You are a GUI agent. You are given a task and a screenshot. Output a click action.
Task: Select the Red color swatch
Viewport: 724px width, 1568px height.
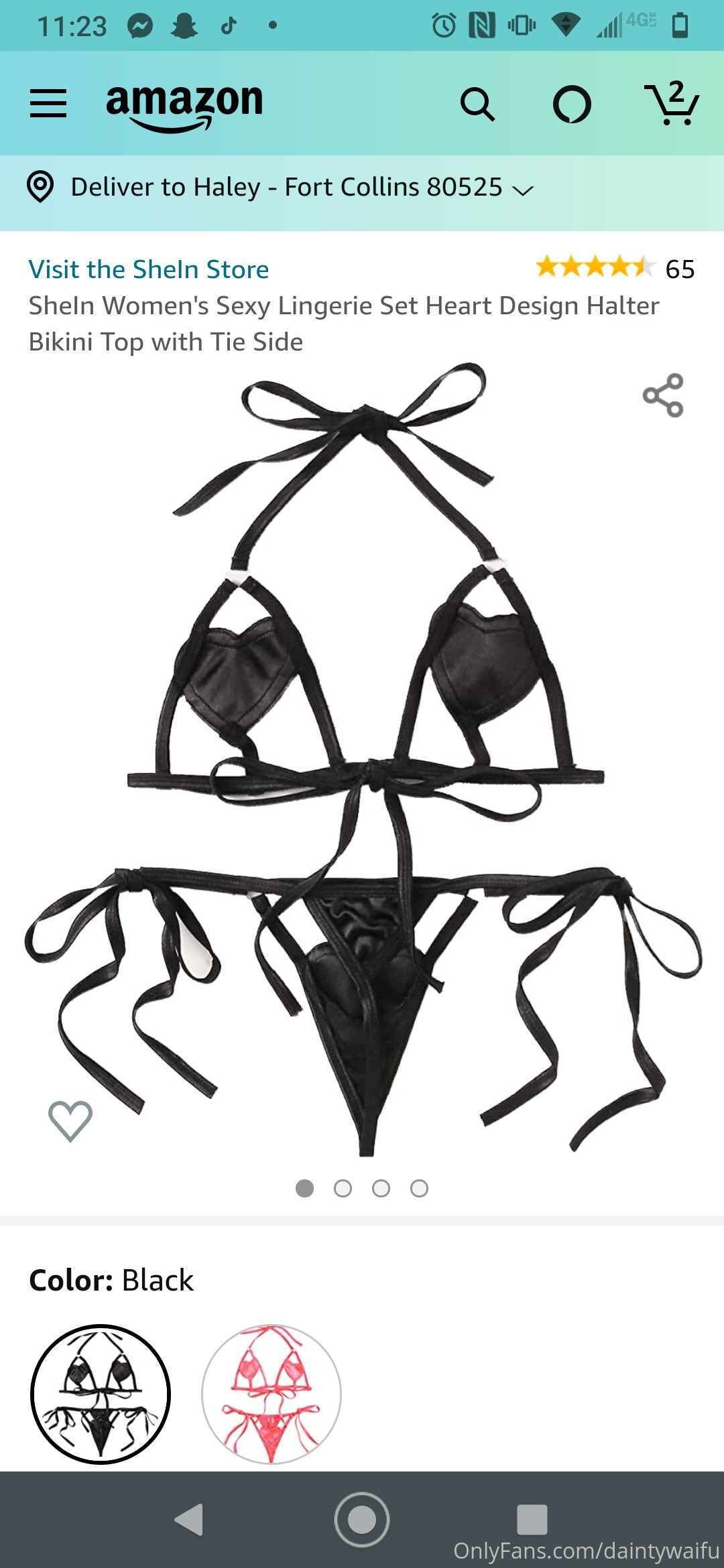pos(271,1394)
